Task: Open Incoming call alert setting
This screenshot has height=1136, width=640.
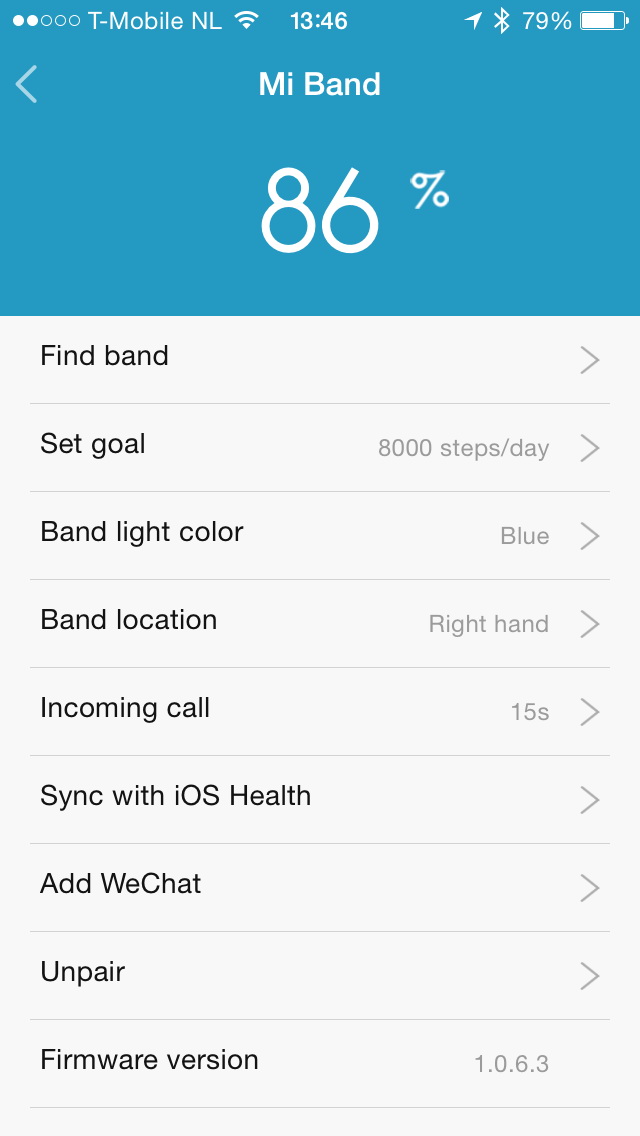Action: 320,711
